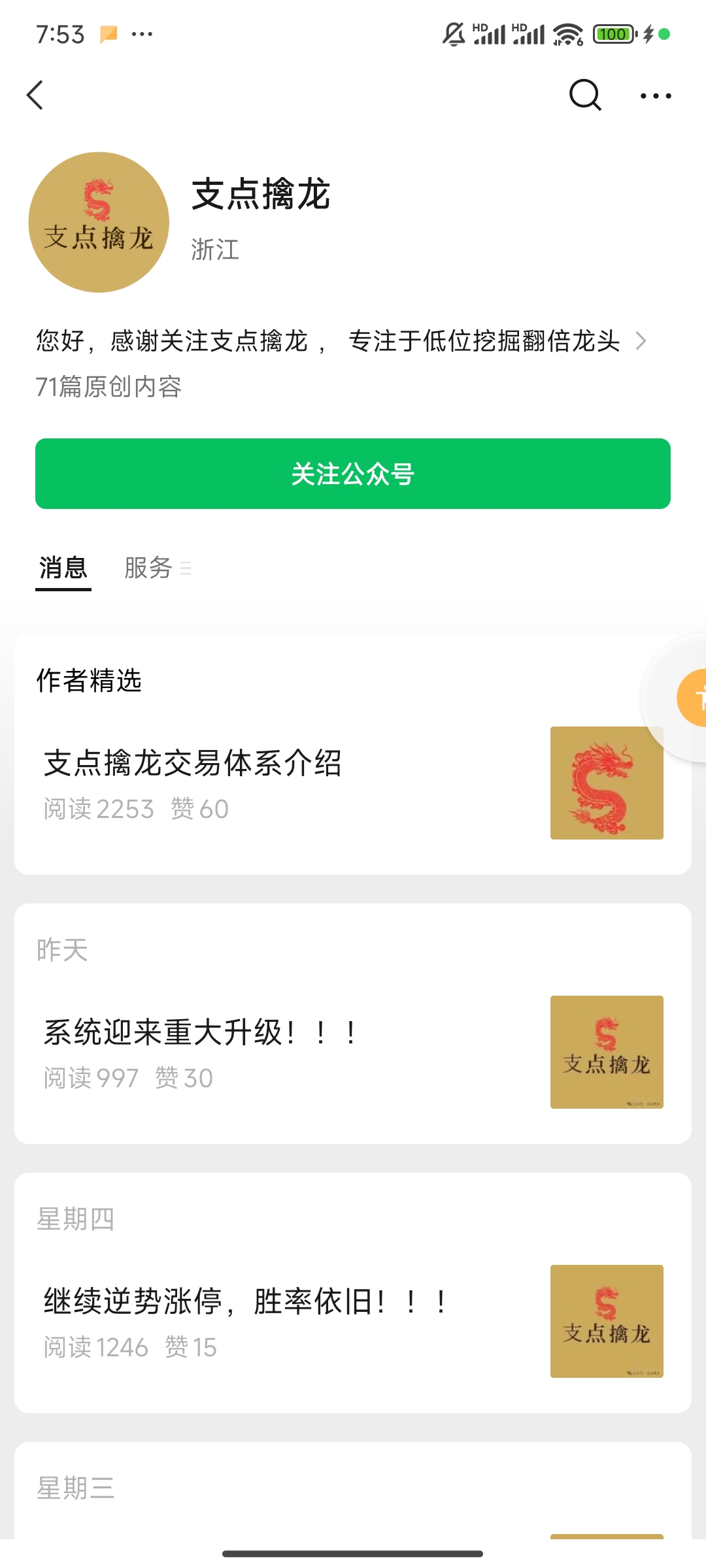Follow the account via 关注公众号
706x1568 pixels.
353,474
